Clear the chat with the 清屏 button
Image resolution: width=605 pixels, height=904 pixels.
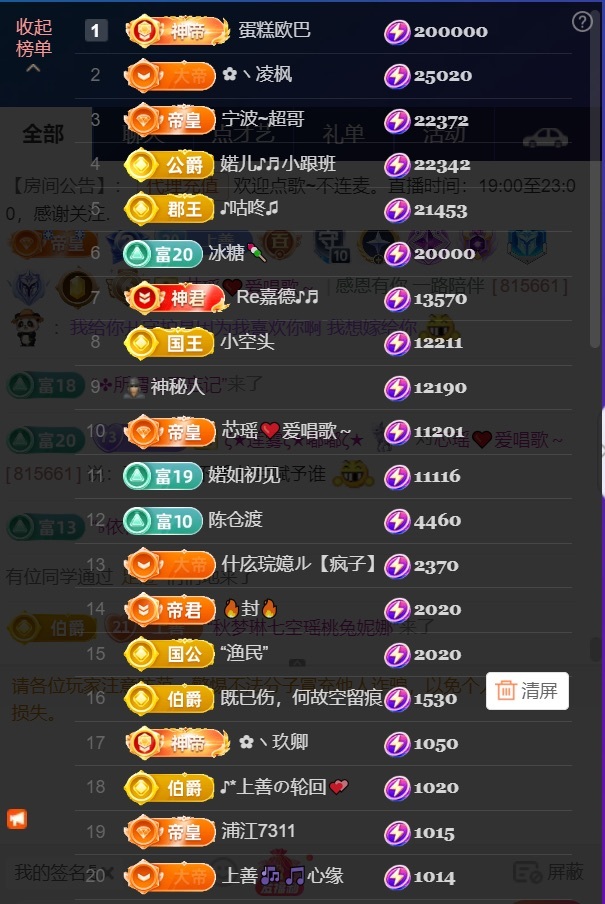pyautogui.click(x=527, y=690)
